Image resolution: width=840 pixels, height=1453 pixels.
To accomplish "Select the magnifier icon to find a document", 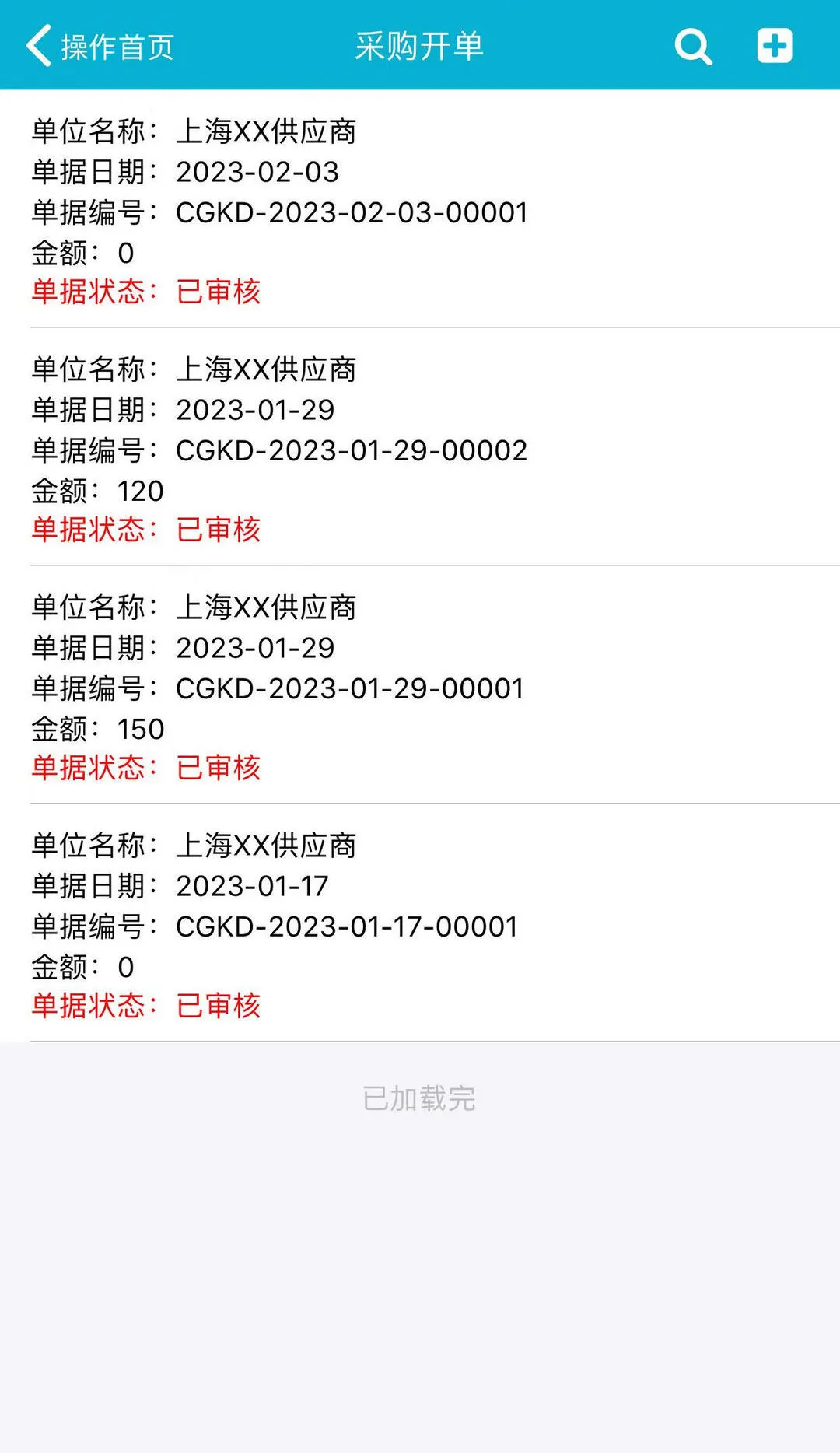I will click(x=691, y=46).
